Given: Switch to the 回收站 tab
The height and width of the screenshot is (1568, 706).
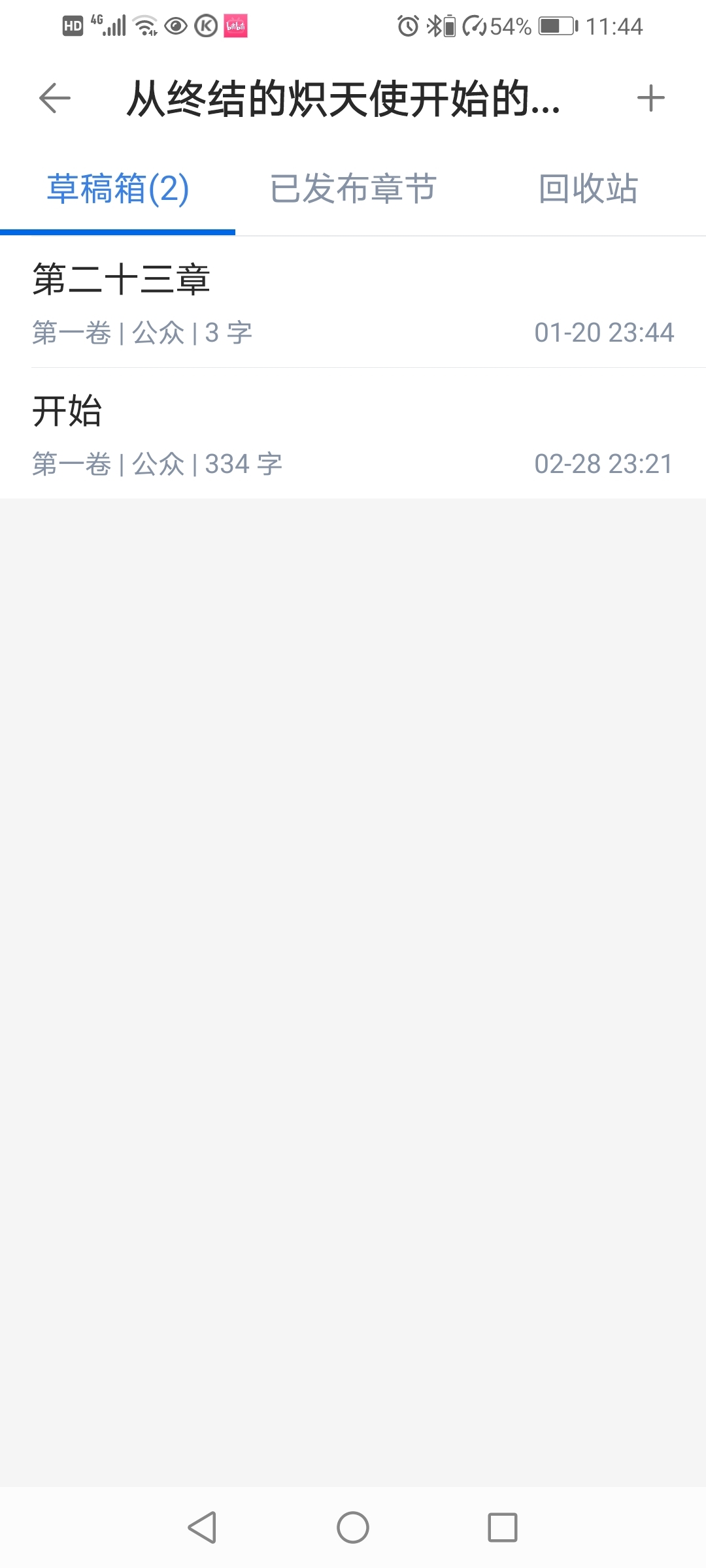Looking at the screenshot, I should 588,189.
